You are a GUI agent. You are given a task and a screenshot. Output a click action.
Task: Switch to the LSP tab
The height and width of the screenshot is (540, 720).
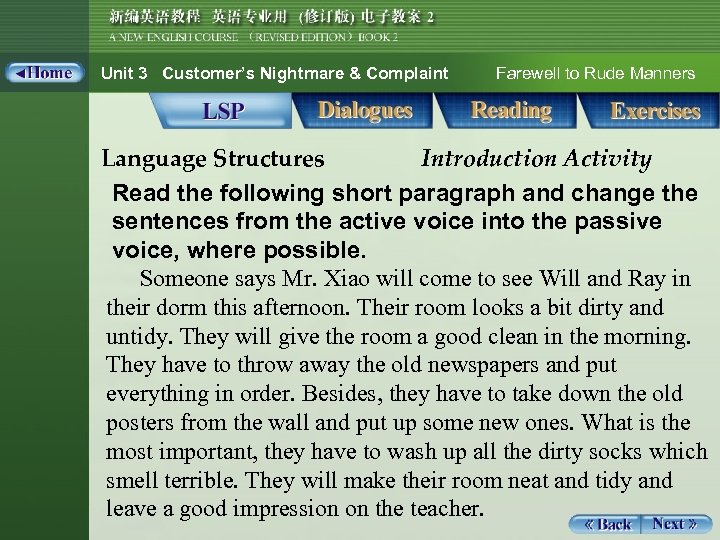click(x=223, y=111)
